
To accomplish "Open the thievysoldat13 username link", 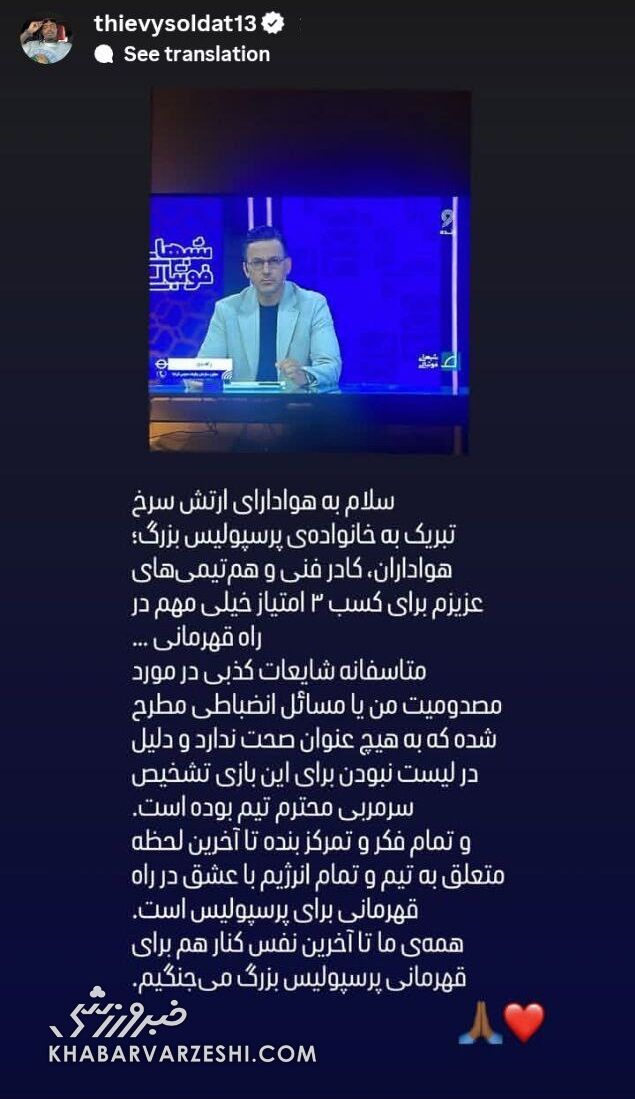I will coord(174,23).
